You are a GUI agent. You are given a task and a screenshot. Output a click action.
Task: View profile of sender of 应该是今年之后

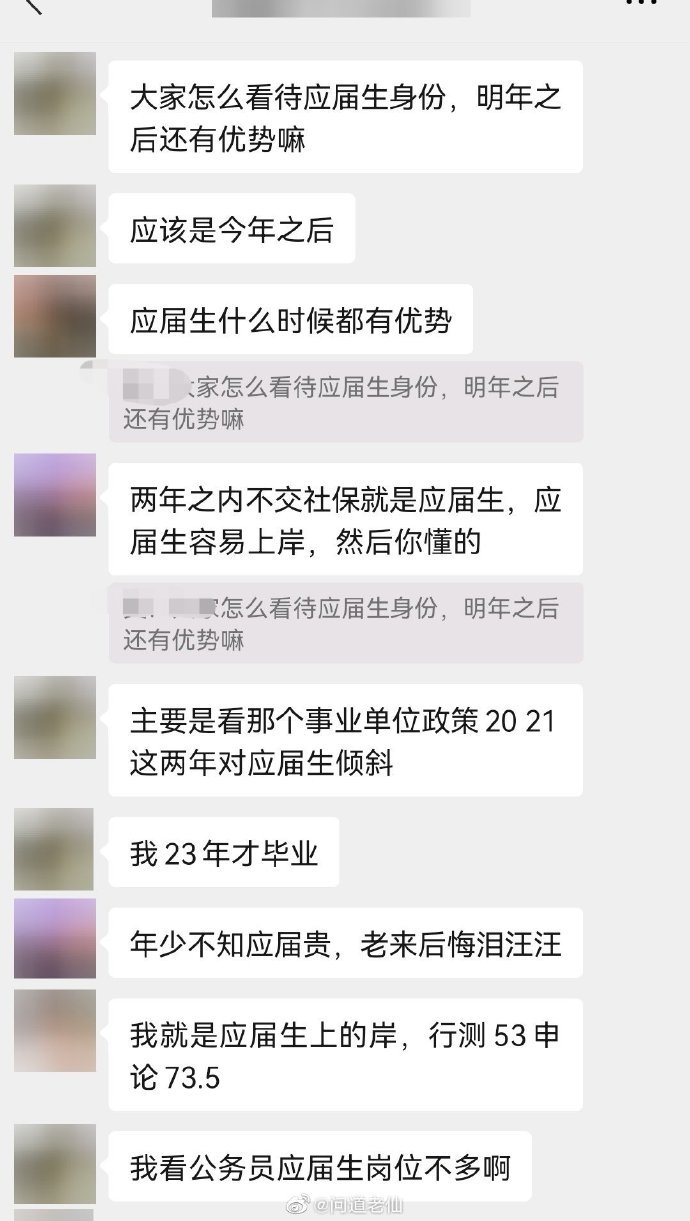click(55, 226)
